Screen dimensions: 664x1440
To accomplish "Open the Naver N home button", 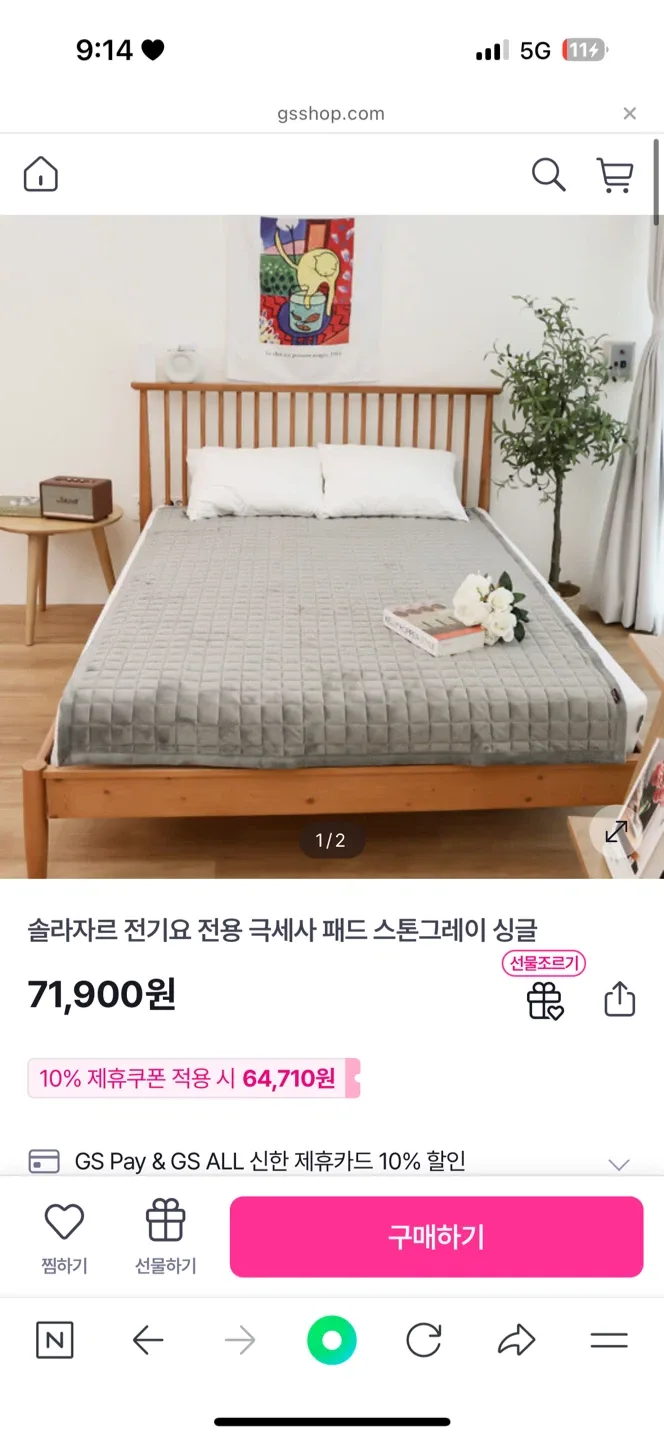I will [54, 1340].
